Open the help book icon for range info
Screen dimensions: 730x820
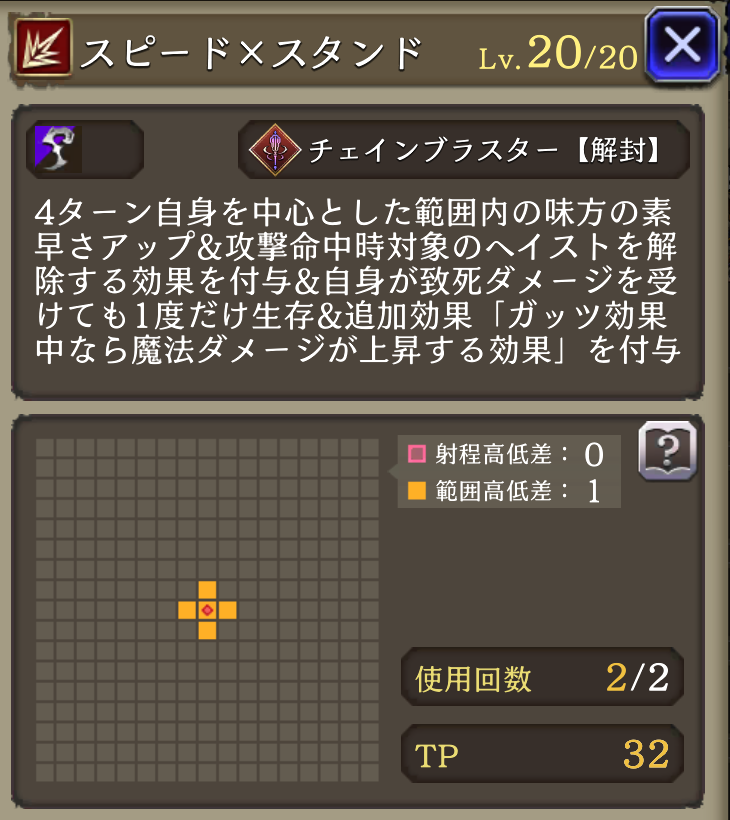pos(667,452)
